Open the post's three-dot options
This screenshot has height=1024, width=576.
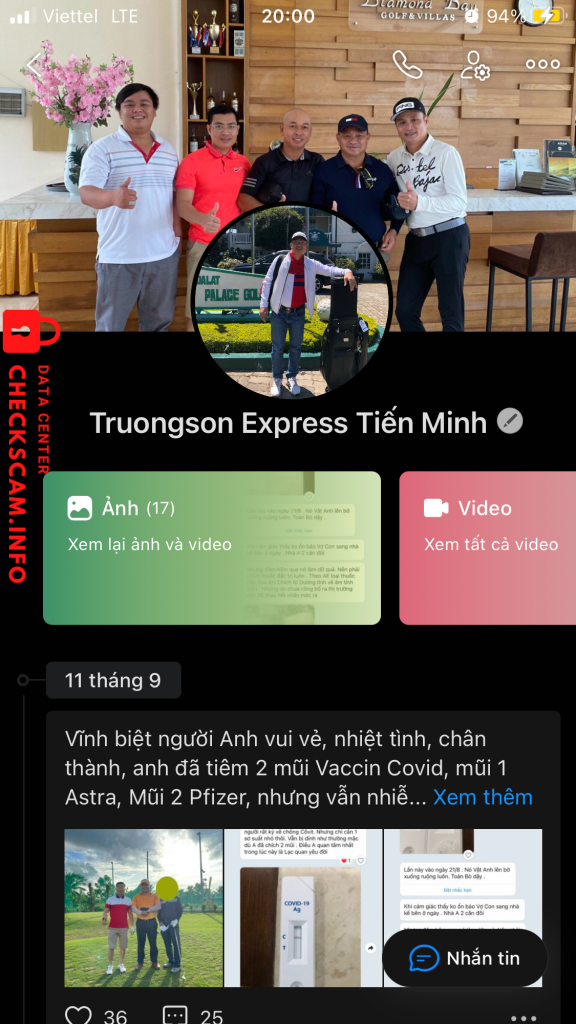click(x=524, y=1018)
